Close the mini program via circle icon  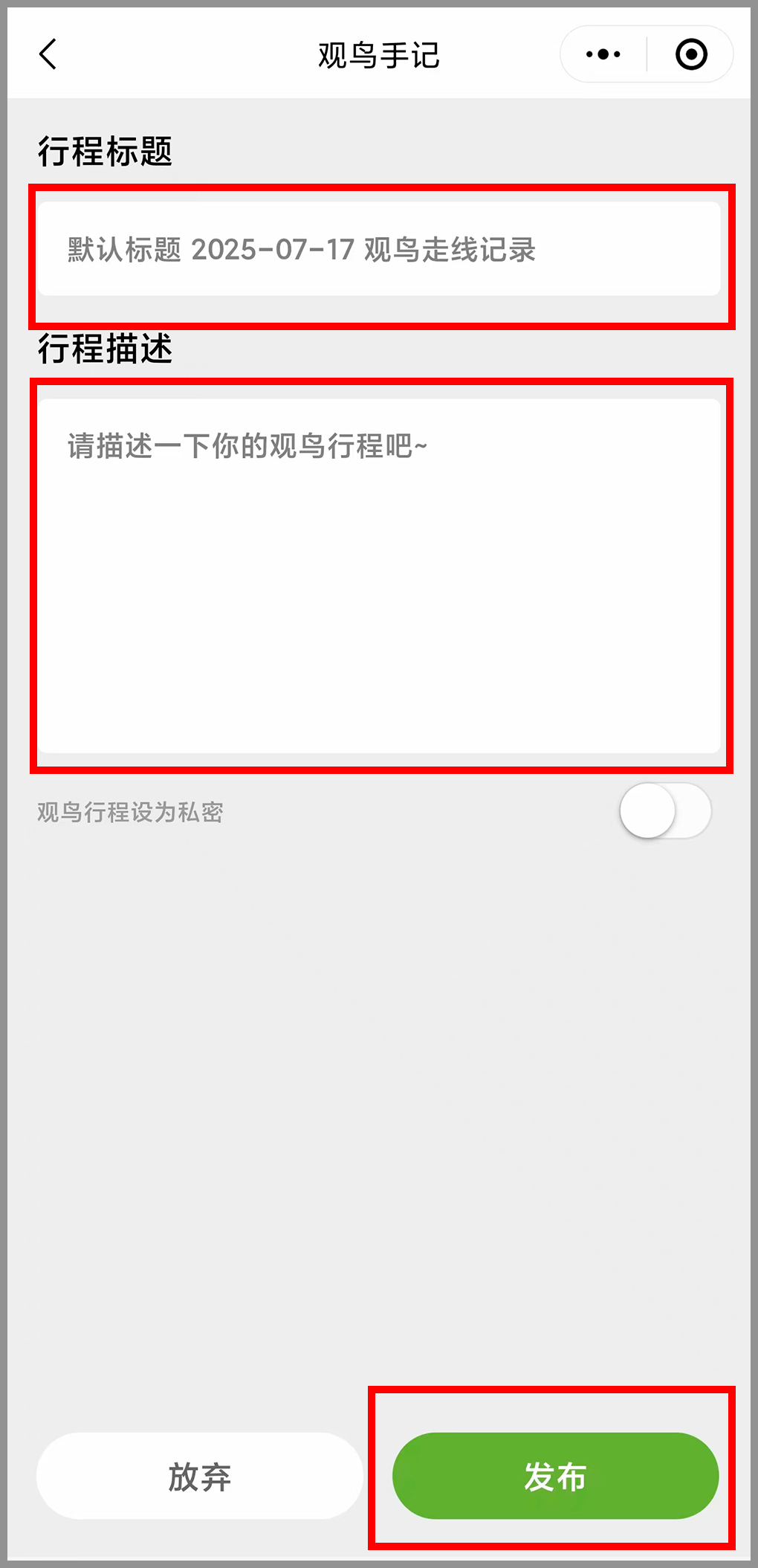point(691,54)
